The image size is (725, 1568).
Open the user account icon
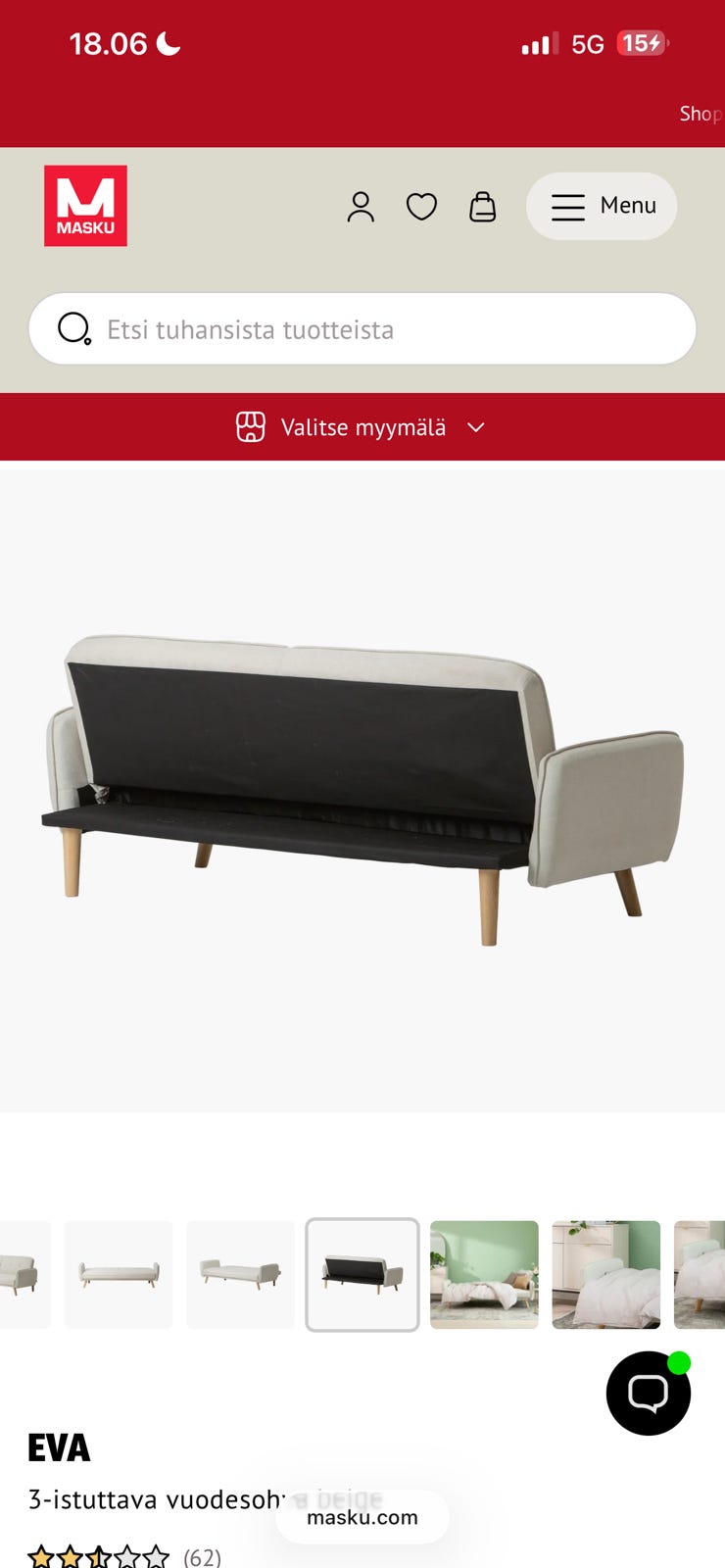point(361,207)
